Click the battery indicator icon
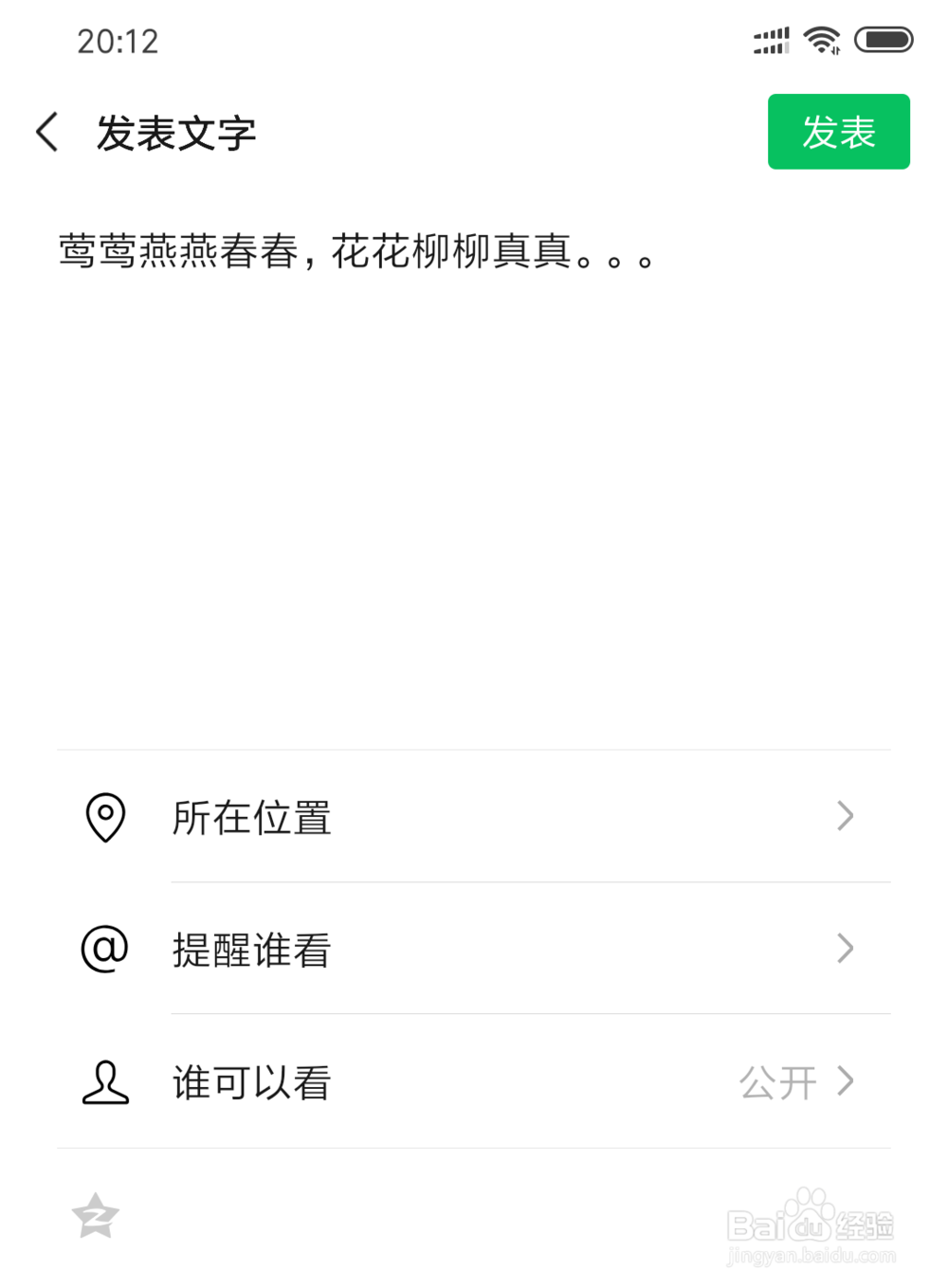Screen dimensions: 948x1288 point(884,40)
